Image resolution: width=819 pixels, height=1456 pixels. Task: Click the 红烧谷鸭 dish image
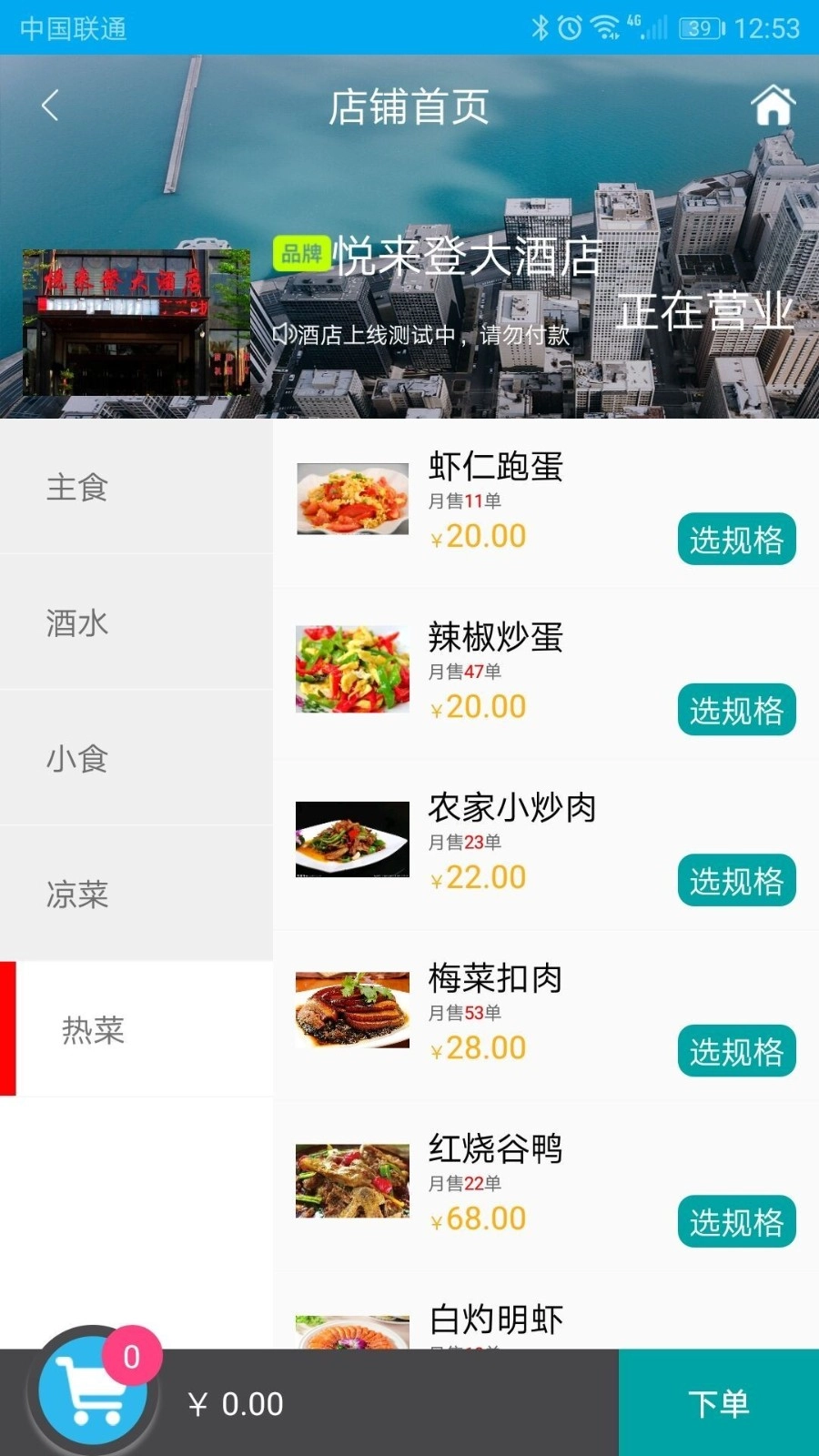(x=351, y=1180)
